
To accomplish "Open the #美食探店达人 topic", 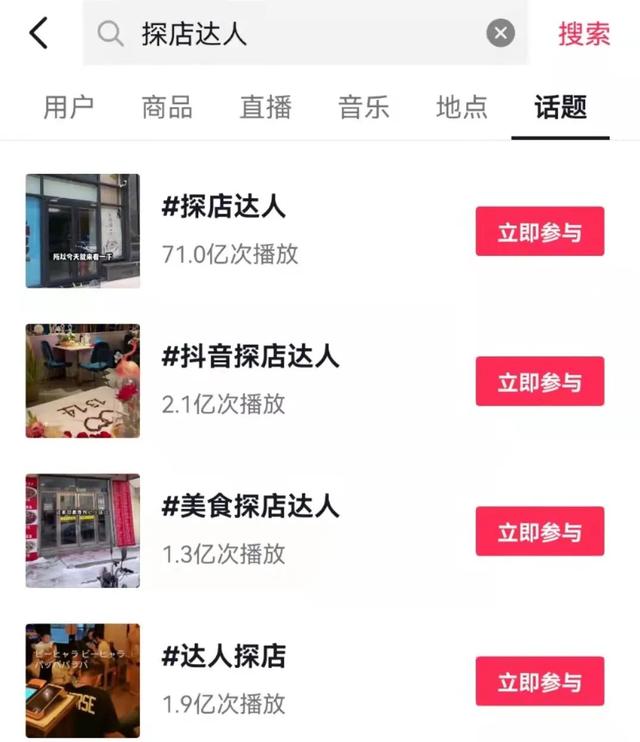I will tap(250, 506).
